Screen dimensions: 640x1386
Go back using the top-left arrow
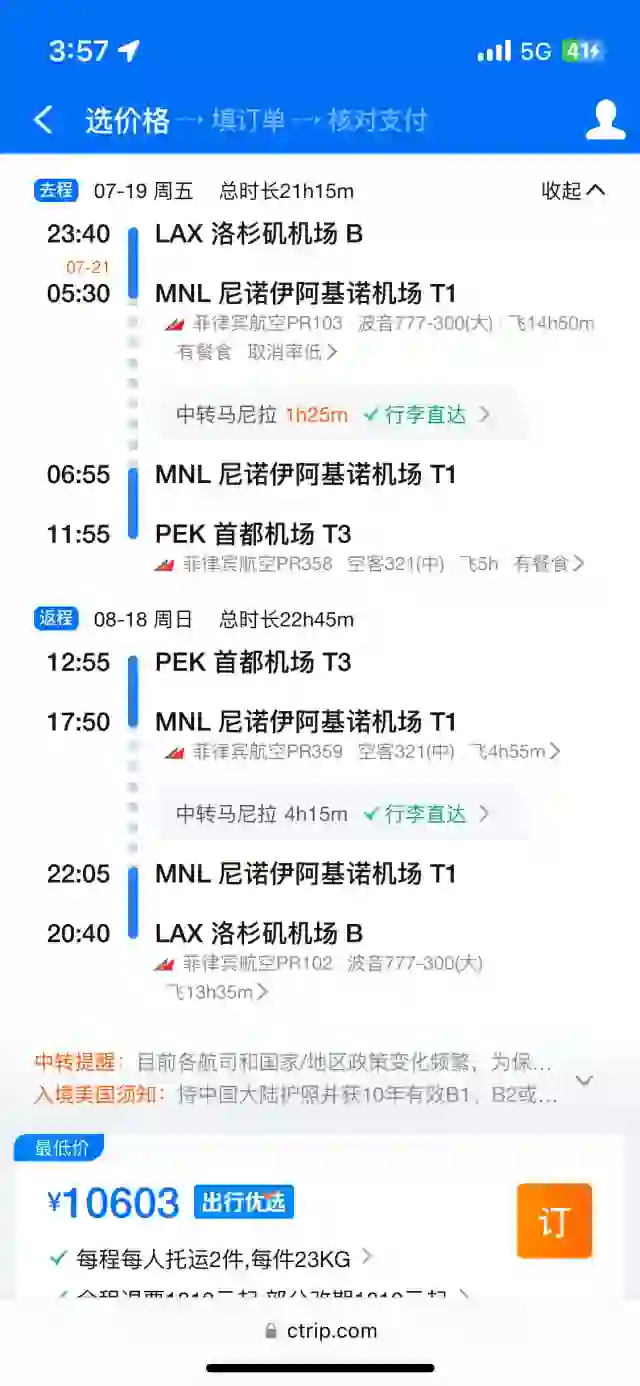coord(43,120)
